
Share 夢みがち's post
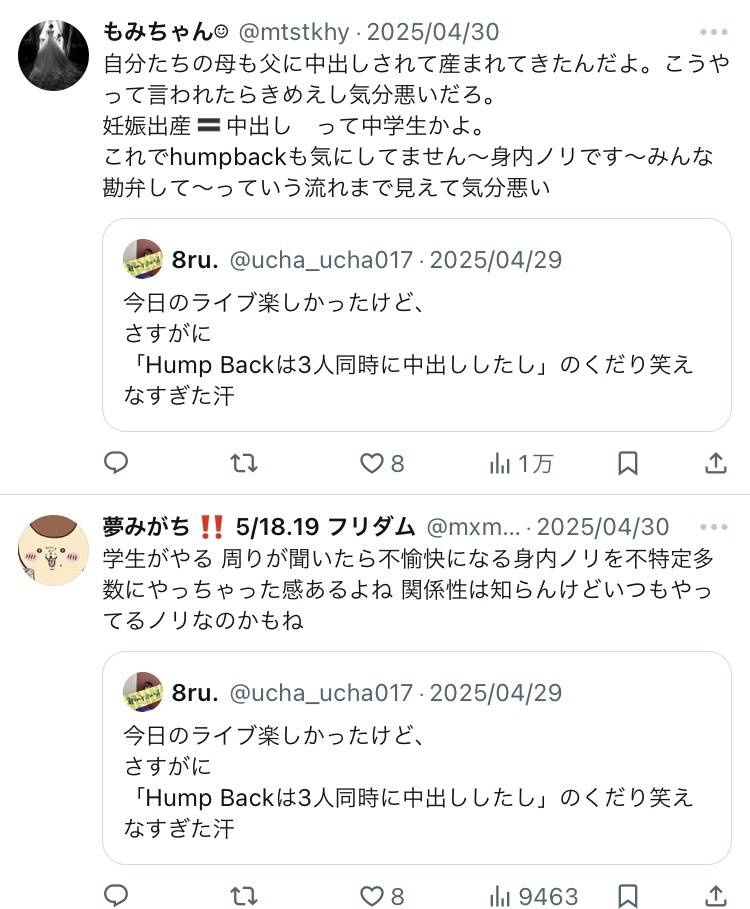tap(716, 895)
